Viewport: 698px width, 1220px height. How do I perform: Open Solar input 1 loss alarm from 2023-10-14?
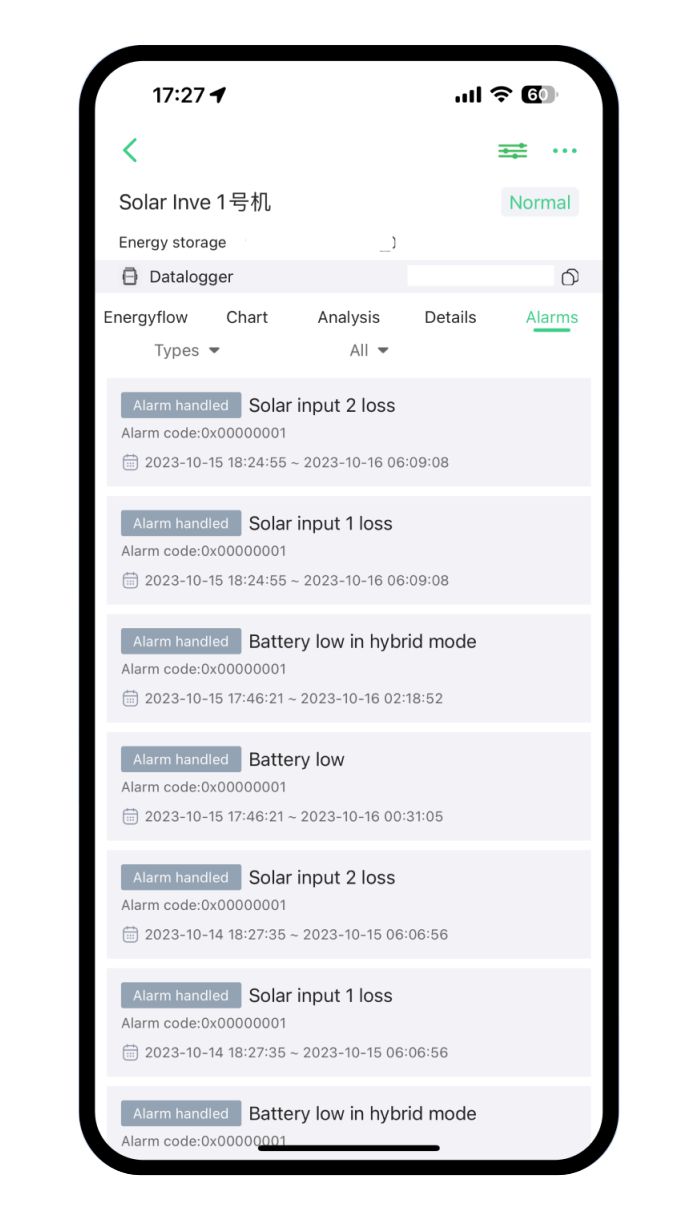tap(348, 1022)
